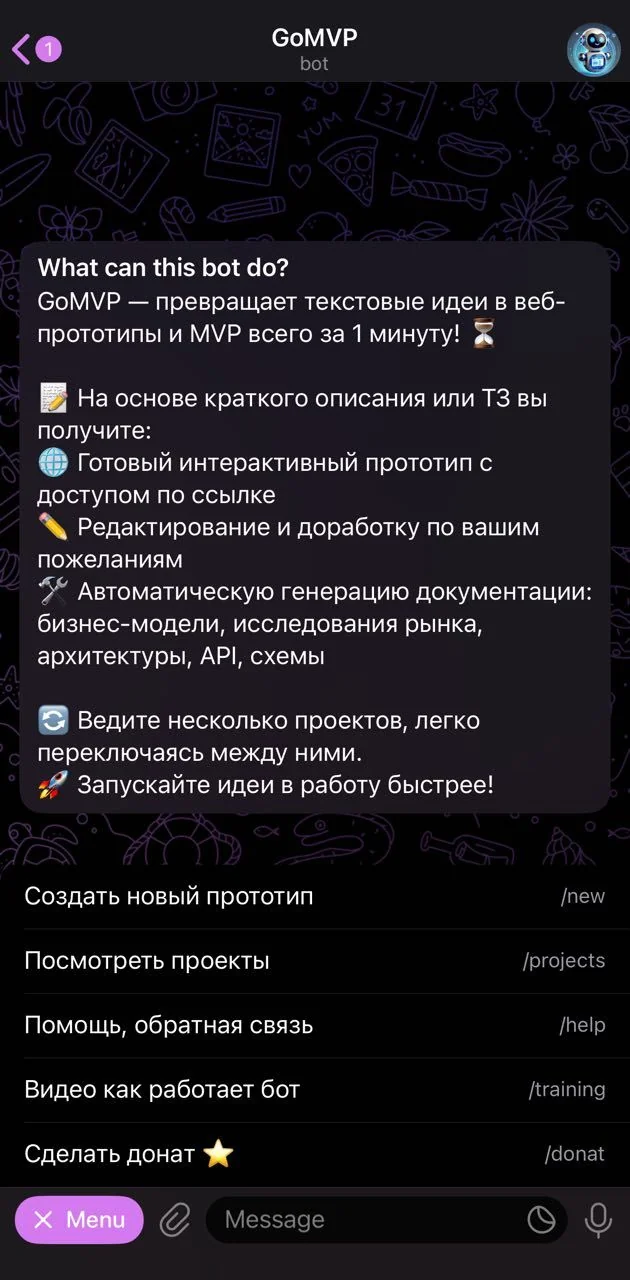630x1280 pixels.
Task: Open the sticker panel icon
Action: 541,1220
